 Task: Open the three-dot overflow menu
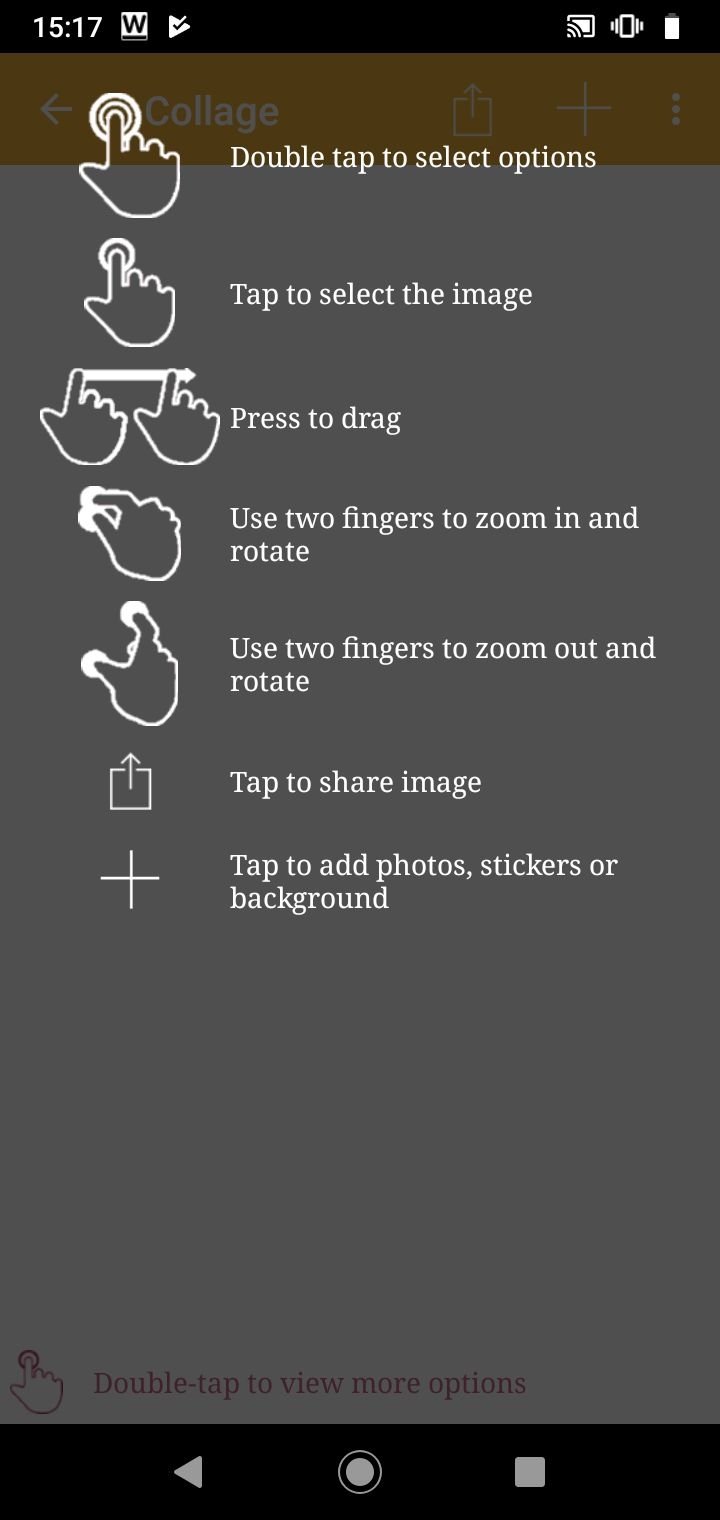[676, 109]
